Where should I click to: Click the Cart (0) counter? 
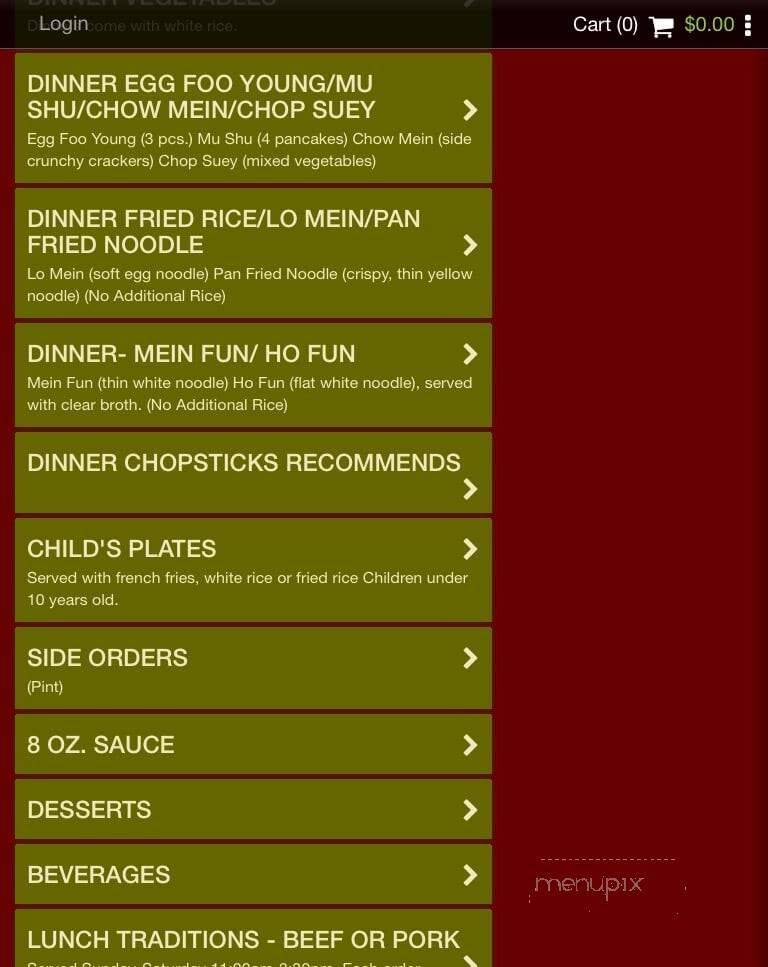click(x=604, y=24)
